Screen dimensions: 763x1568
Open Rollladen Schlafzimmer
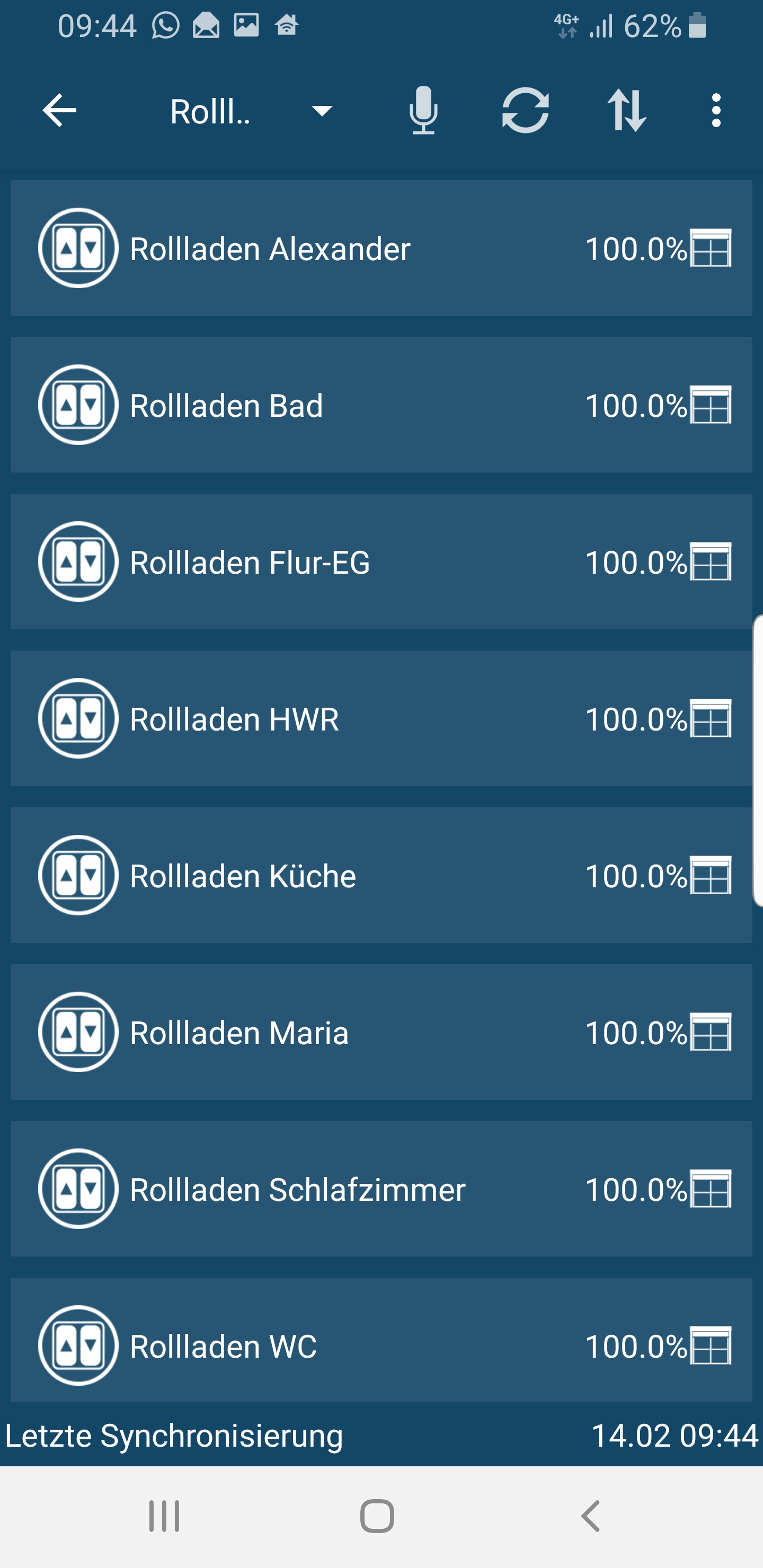pos(381,1188)
